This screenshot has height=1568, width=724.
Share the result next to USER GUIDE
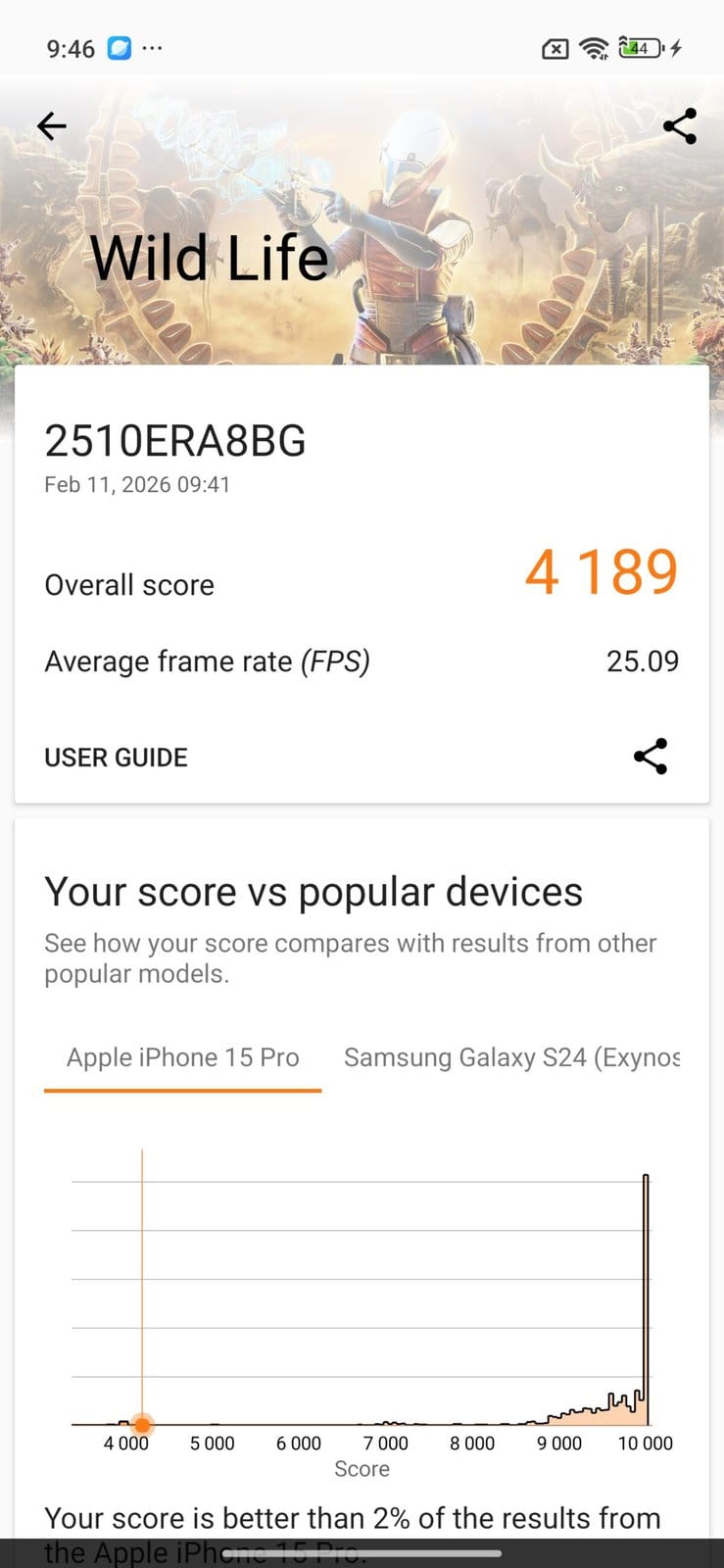click(x=650, y=757)
